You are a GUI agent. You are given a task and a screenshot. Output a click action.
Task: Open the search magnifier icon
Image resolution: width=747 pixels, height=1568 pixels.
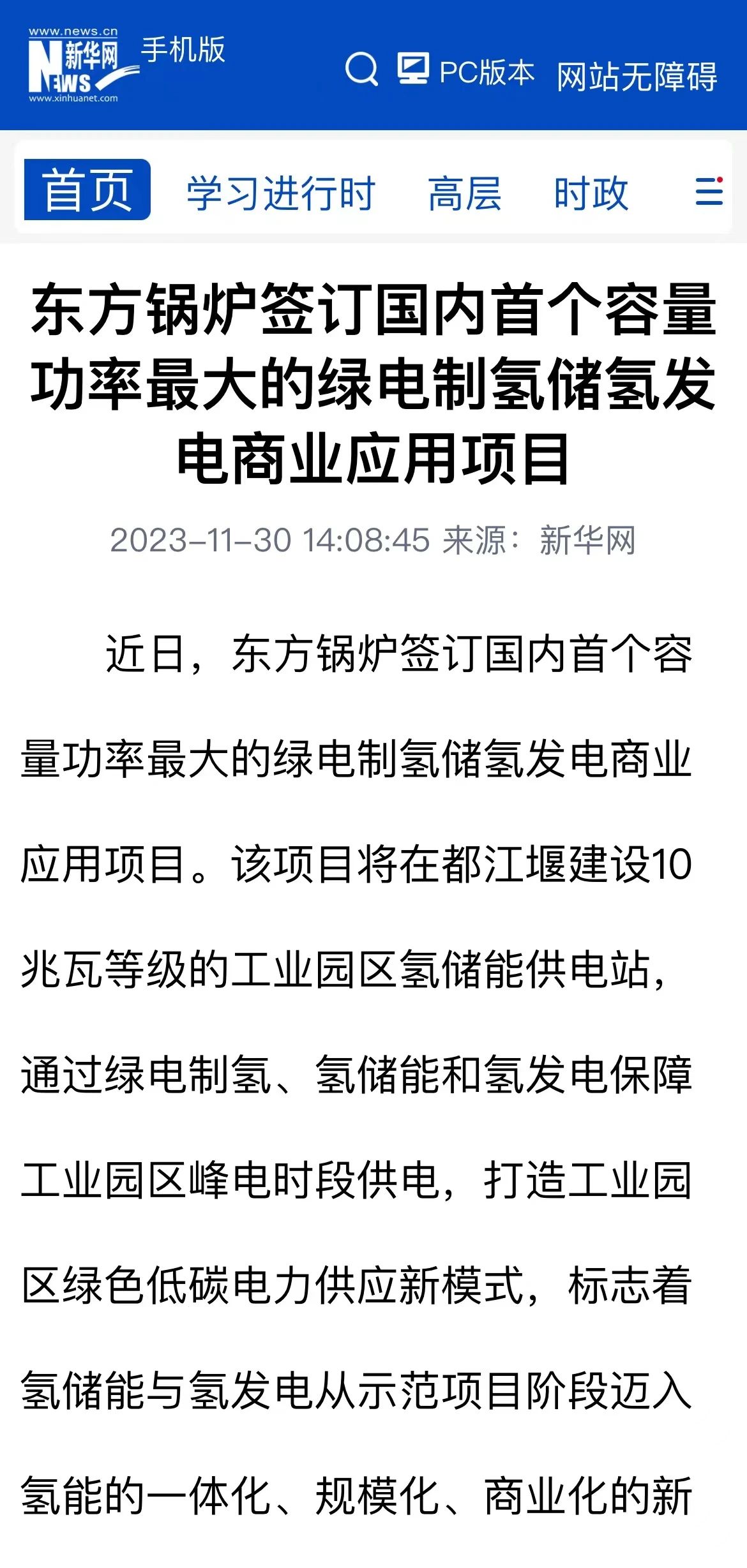pos(362,69)
